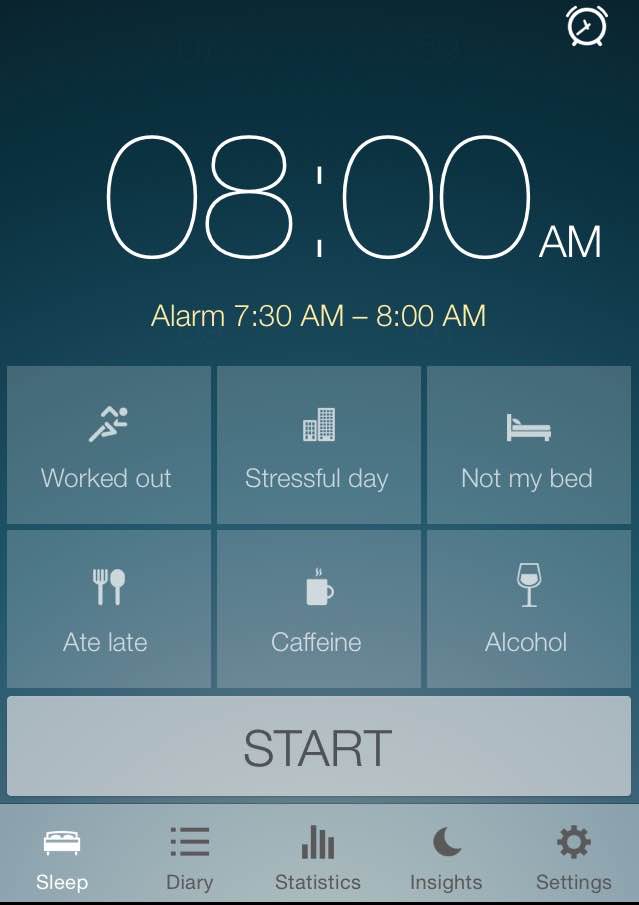Open the Settings tab
This screenshot has height=905, width=639.
573,859
